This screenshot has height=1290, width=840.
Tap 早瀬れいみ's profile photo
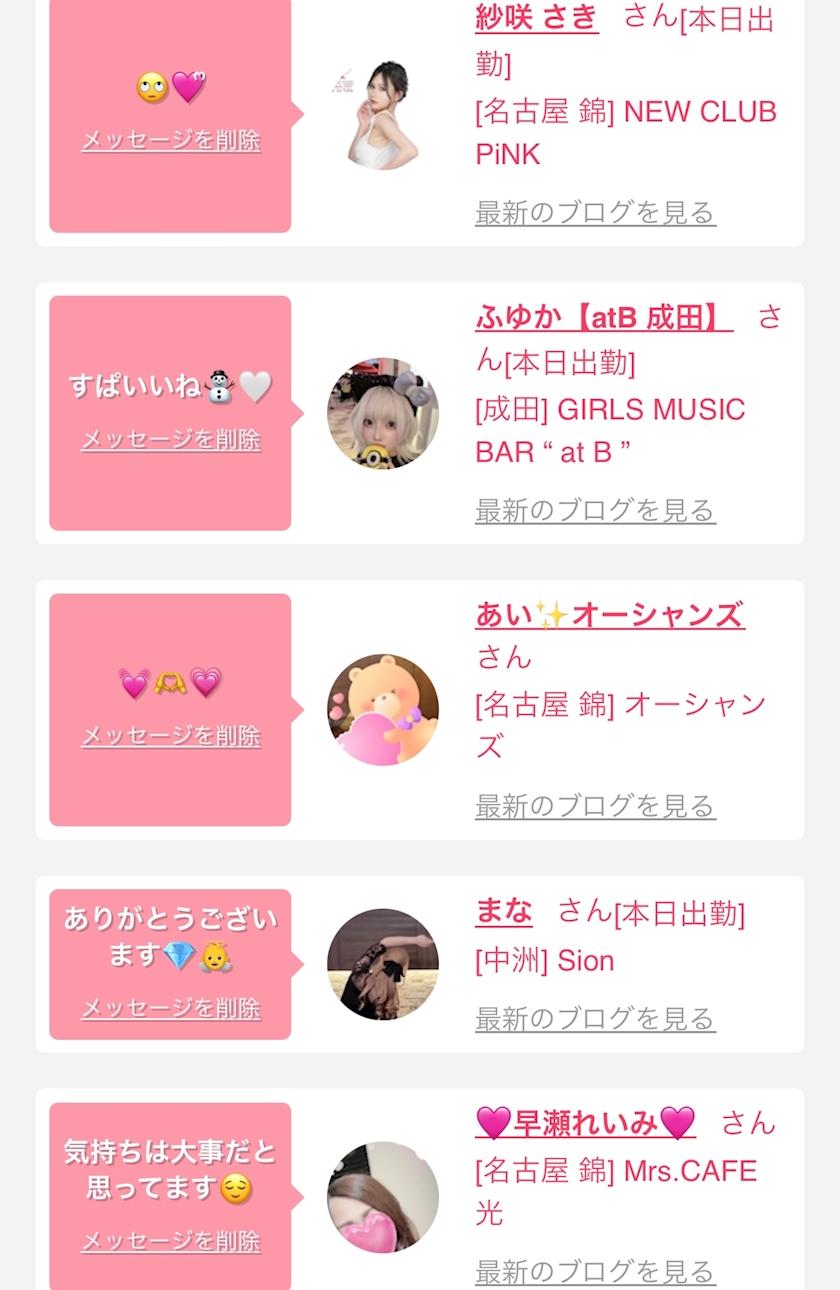383,1197
